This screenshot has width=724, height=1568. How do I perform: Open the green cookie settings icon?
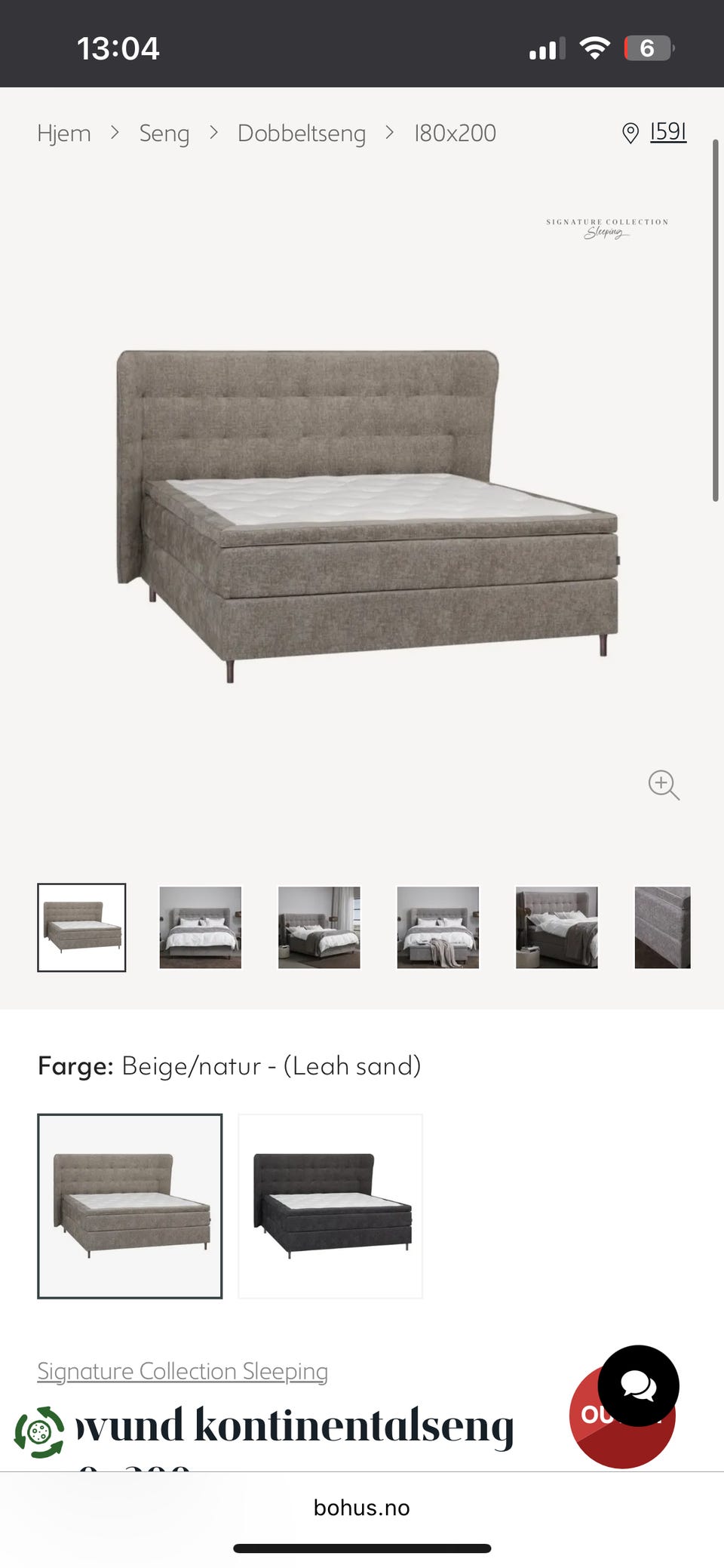(x=39, y=1431)
